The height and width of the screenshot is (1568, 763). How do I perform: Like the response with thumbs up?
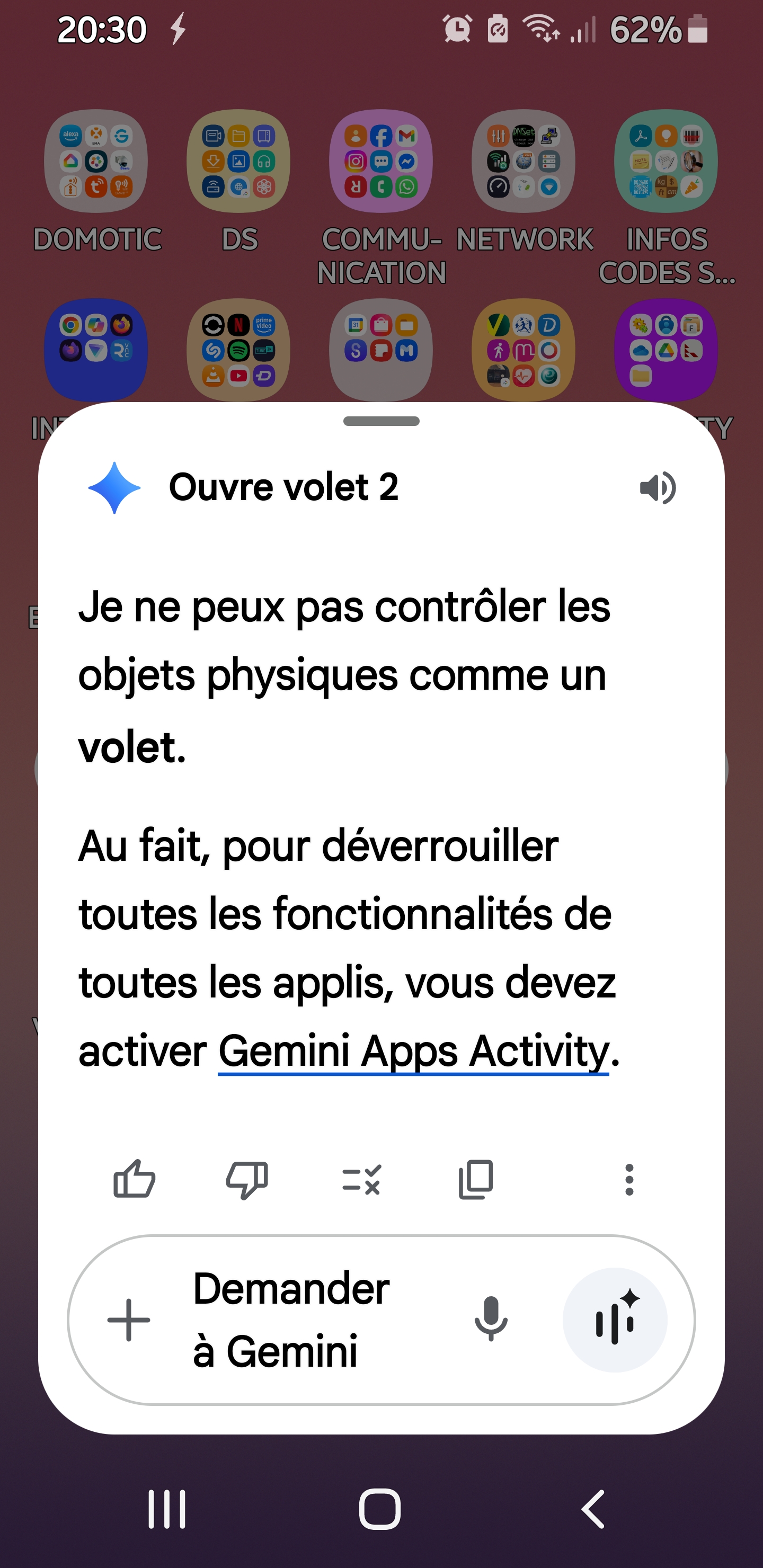(x=134, y=1180)
